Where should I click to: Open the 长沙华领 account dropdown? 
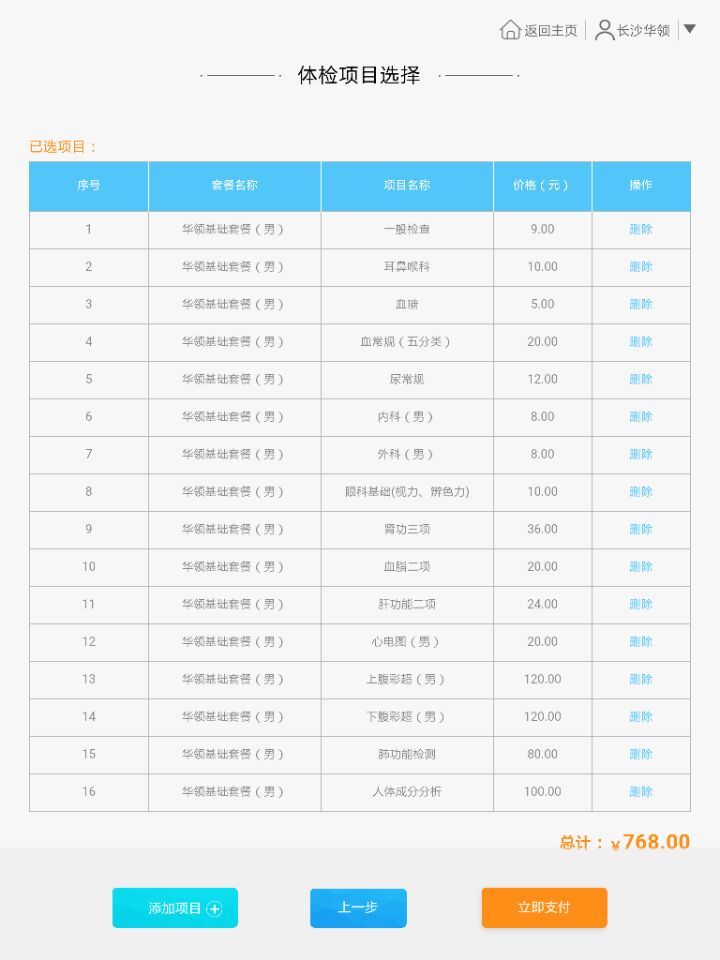coord(688,30)
